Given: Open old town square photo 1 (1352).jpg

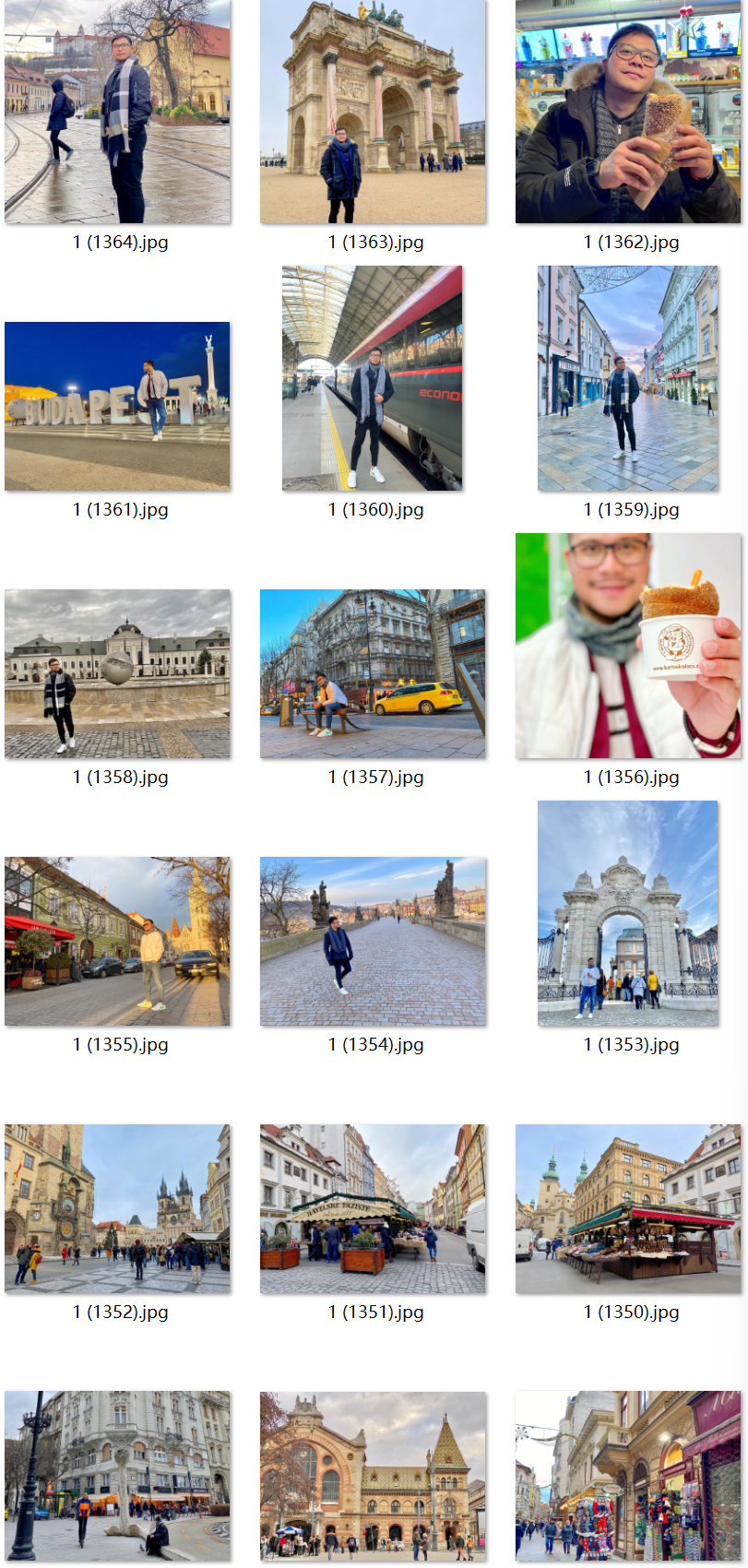Looking at the screenshot, I should point(117,1208).
